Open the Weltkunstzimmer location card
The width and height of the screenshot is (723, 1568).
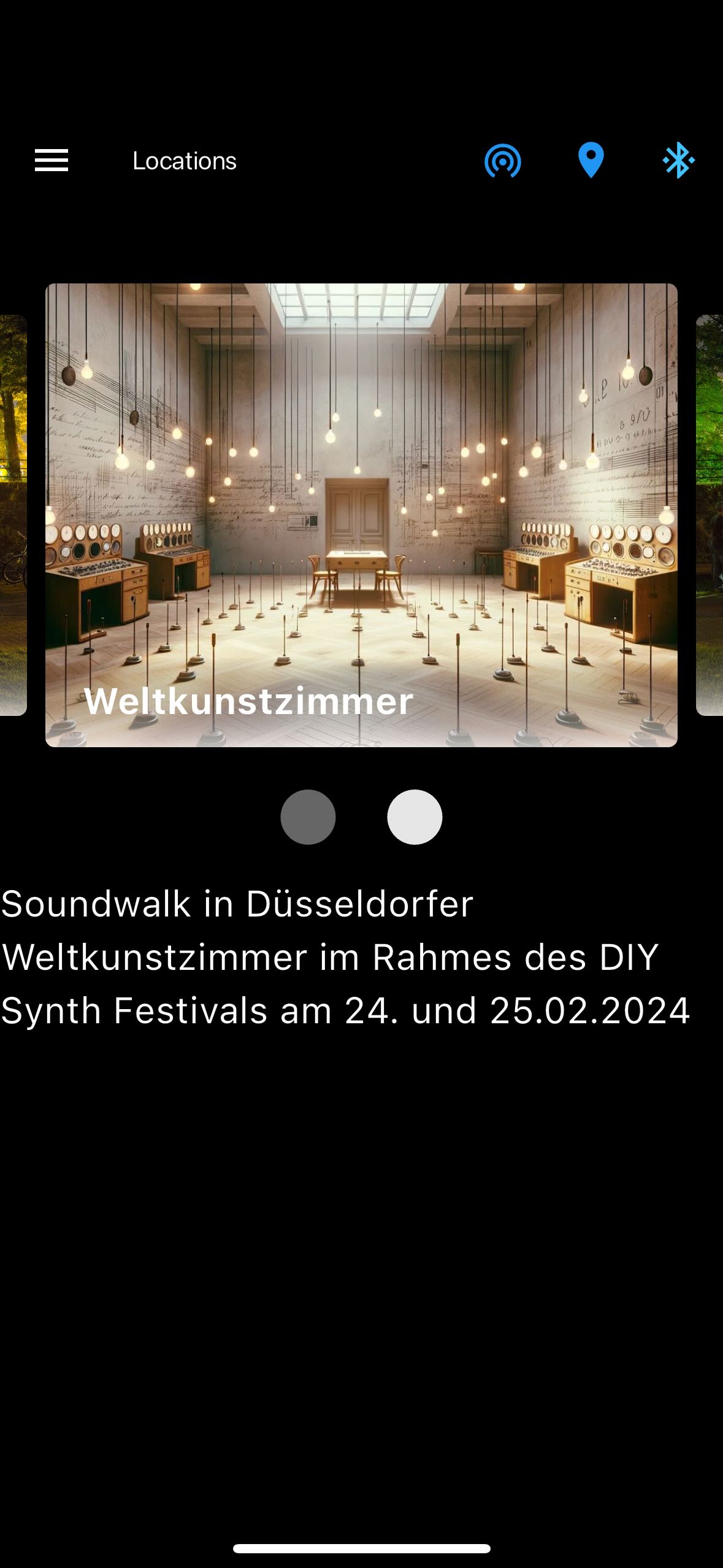point(361,515)
